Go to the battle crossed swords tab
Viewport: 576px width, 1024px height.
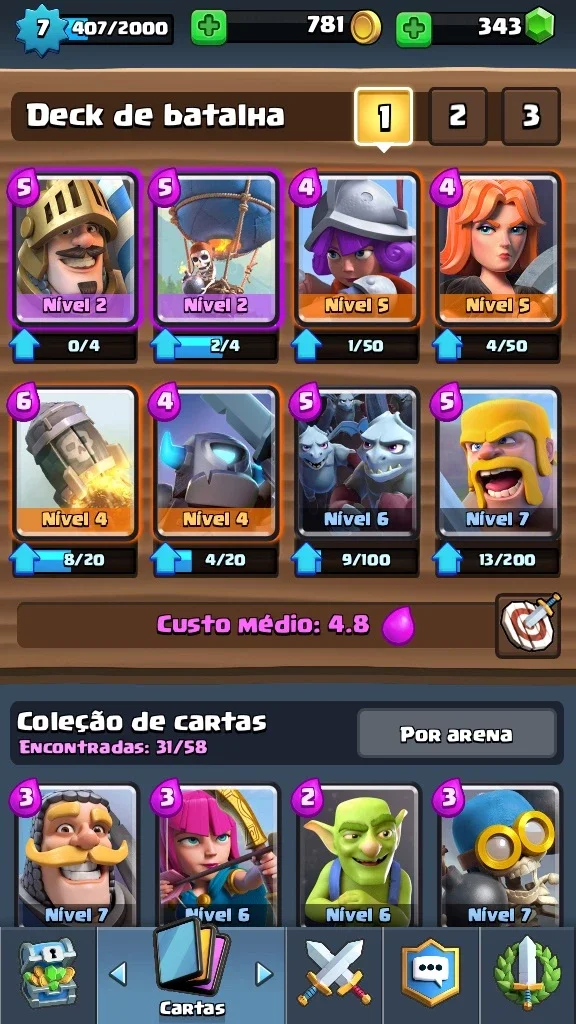[334, 975]
